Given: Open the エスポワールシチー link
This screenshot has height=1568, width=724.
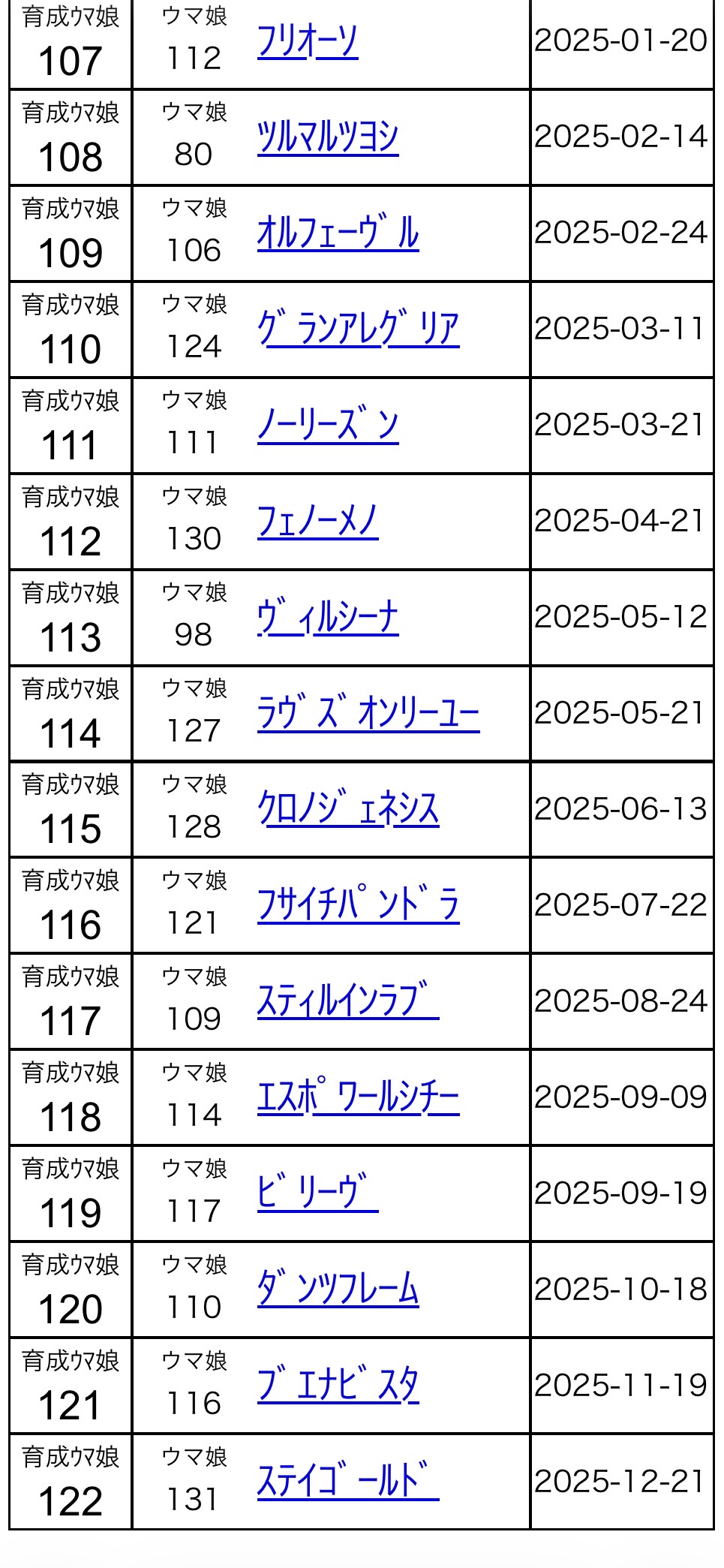Looking at the screenshot, I should (x=358, y=1098).
